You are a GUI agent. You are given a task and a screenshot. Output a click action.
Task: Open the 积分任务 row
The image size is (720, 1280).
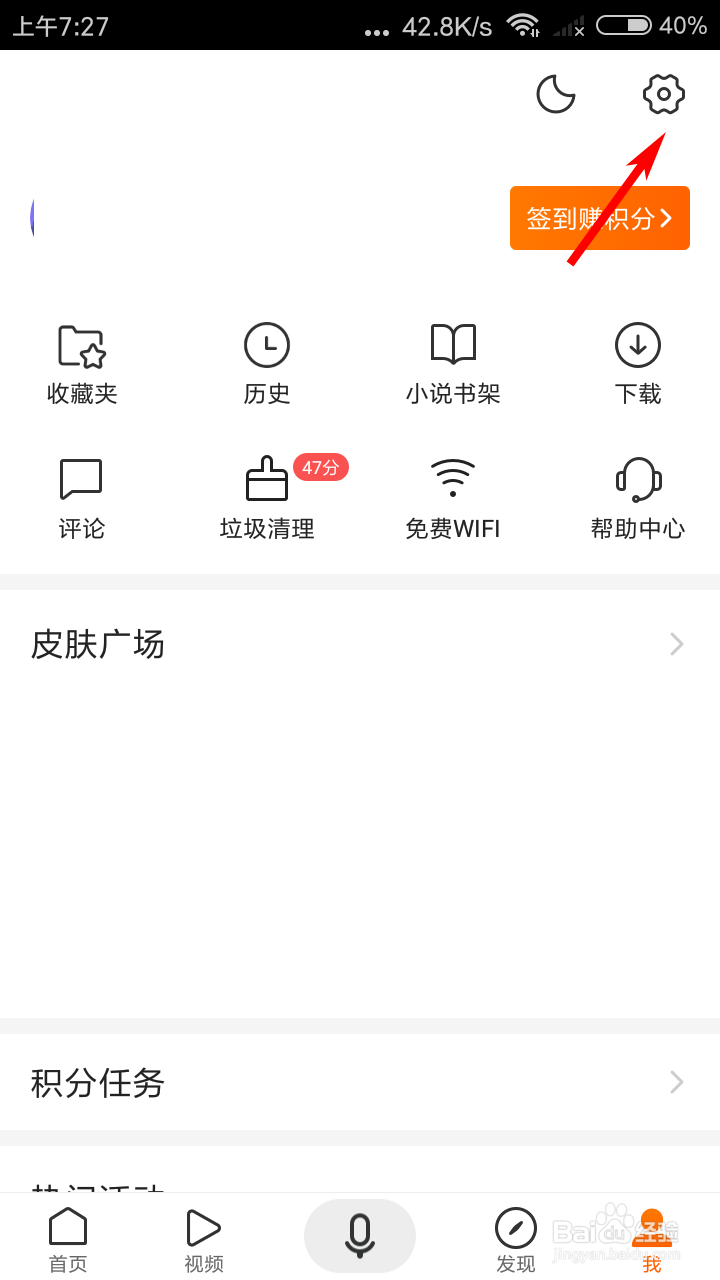click(x=360, y=1083)
